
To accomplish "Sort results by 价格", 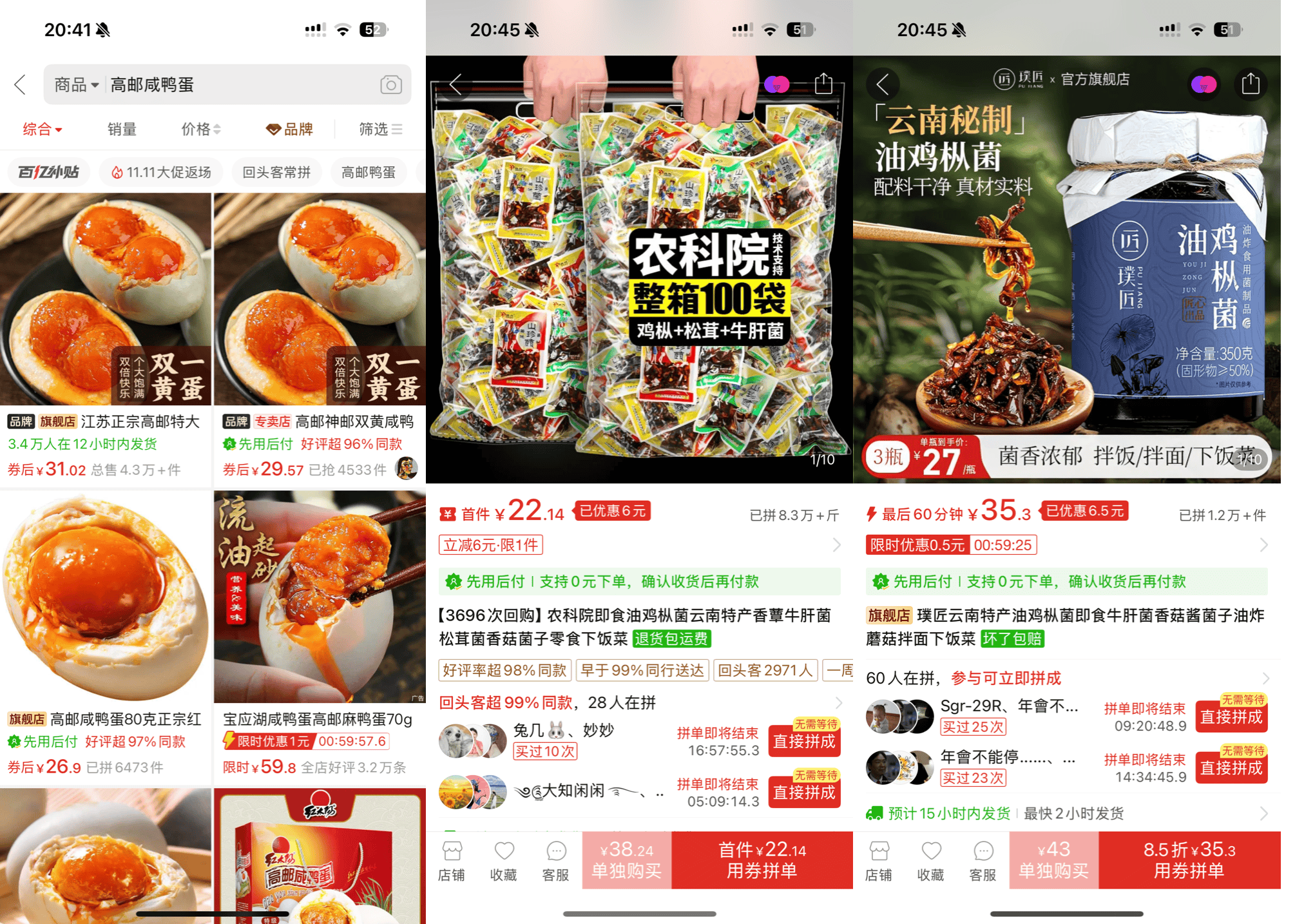I will pos(200,129).
